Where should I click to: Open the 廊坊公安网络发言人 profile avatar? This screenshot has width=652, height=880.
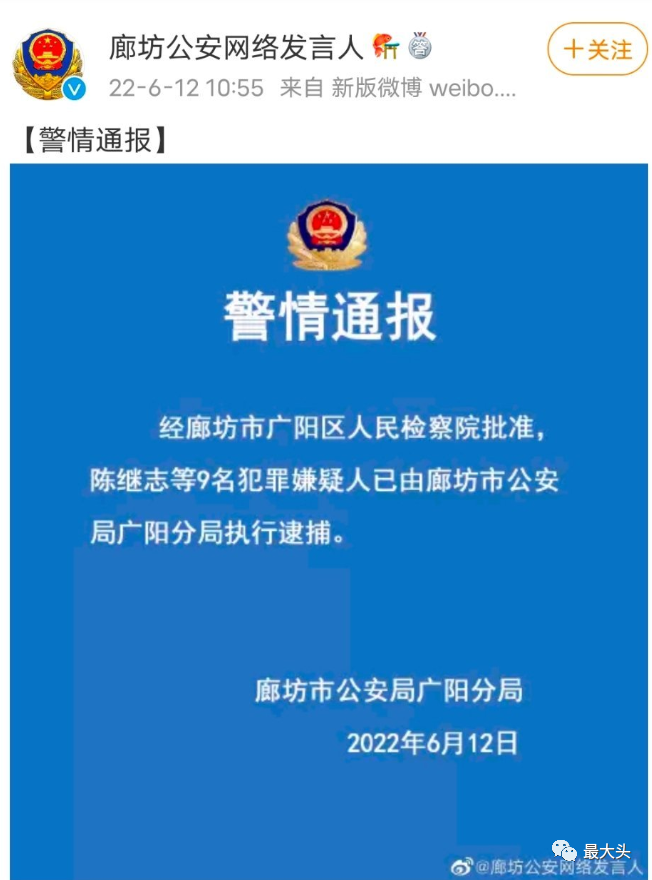tap(46, 64)
